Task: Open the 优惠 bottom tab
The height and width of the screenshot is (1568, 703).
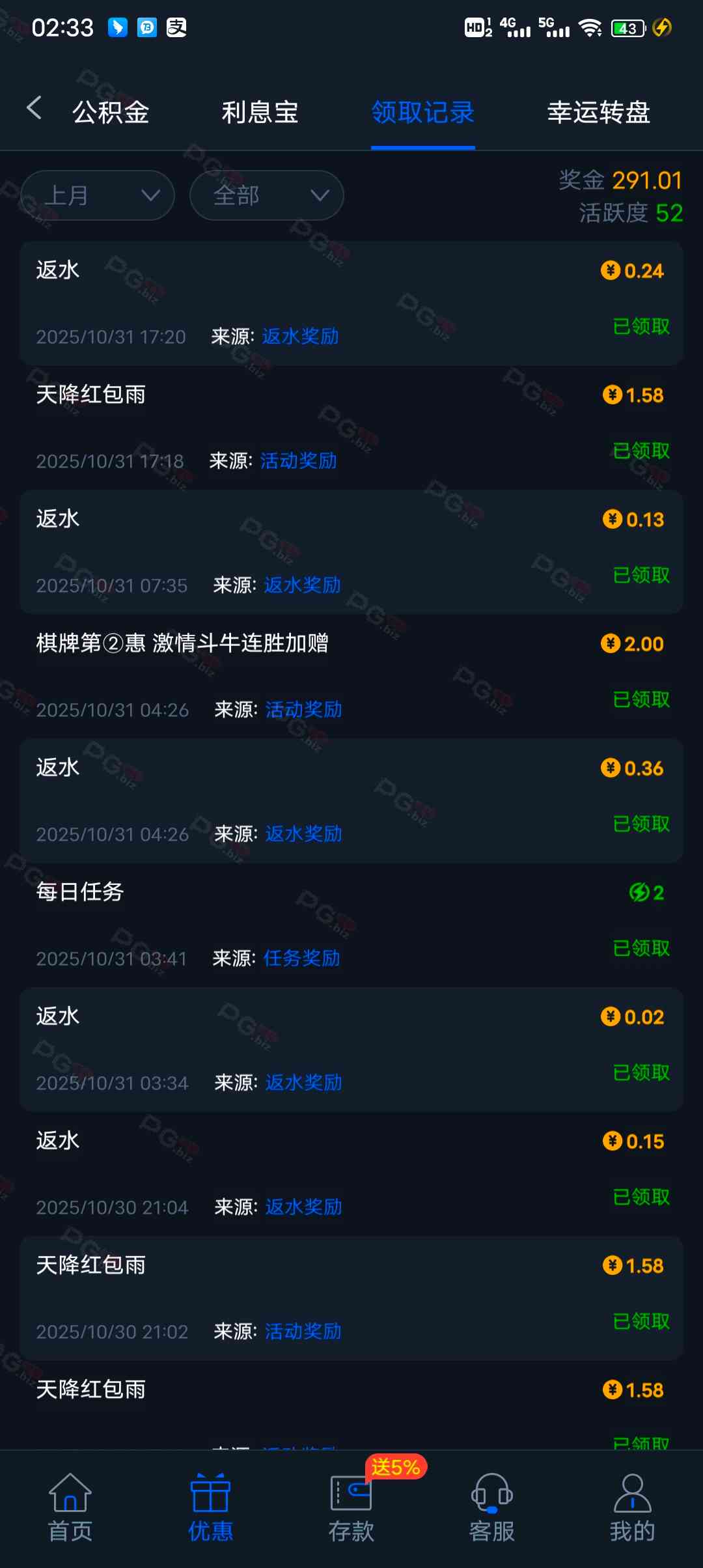Action: [x=210, y=1507]
